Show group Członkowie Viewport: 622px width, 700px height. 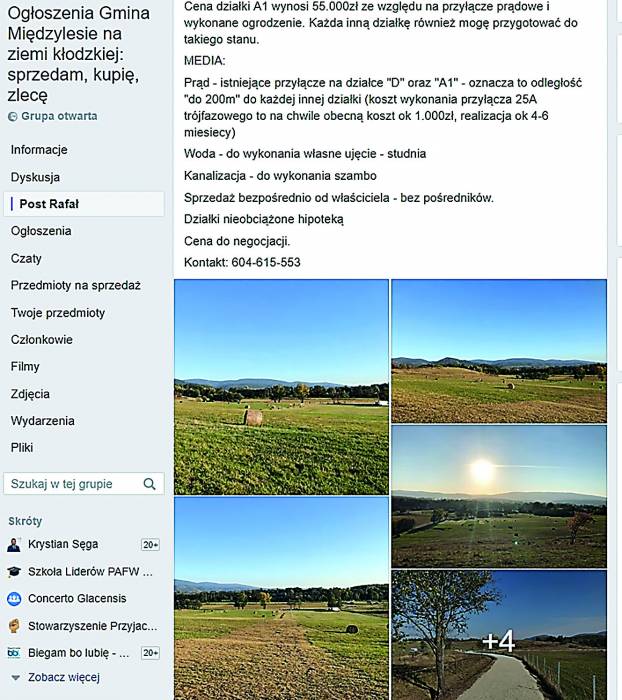coord(41,340)
